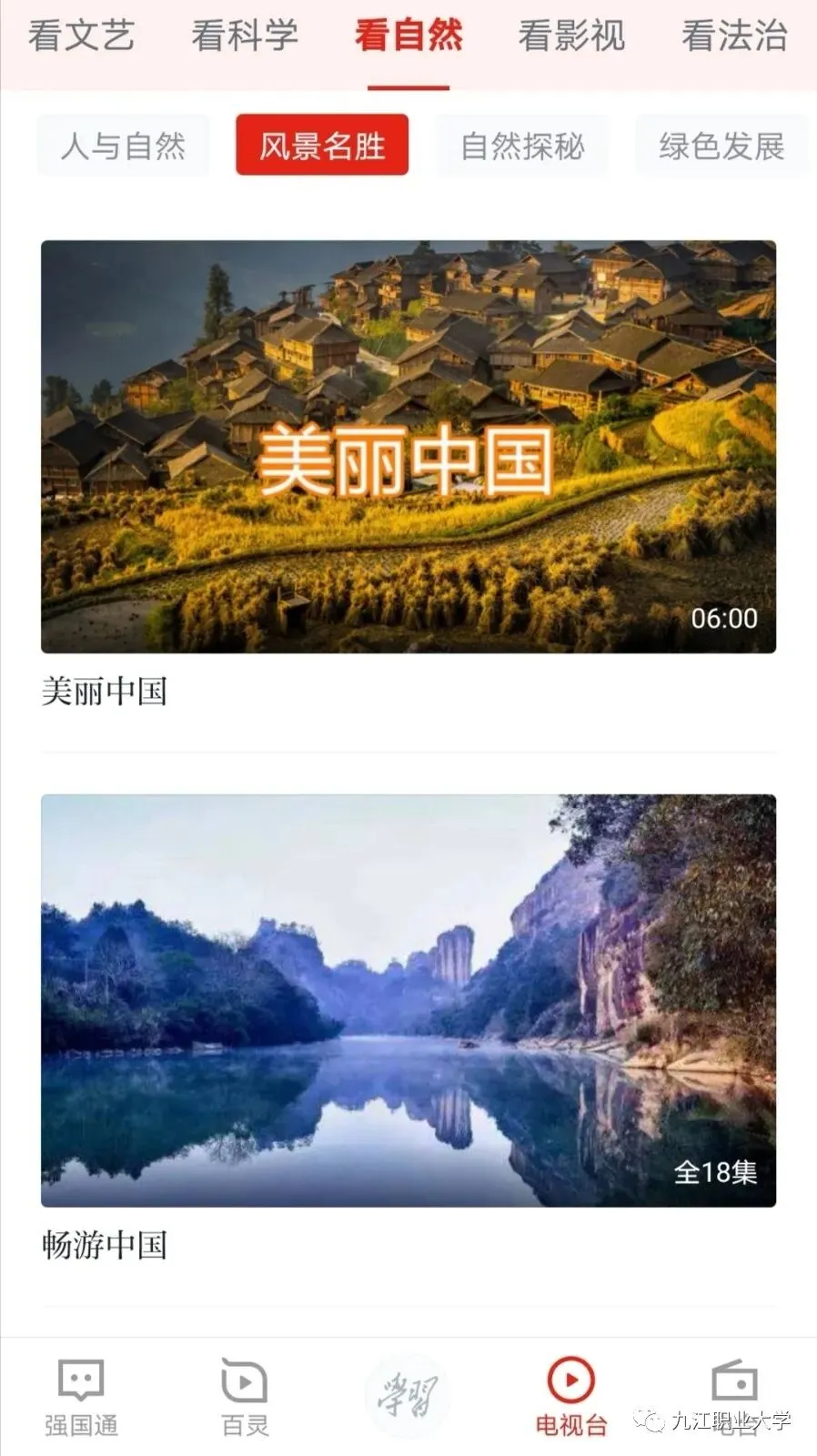Switch to the 看文艺 top tab

click(81, 36)
